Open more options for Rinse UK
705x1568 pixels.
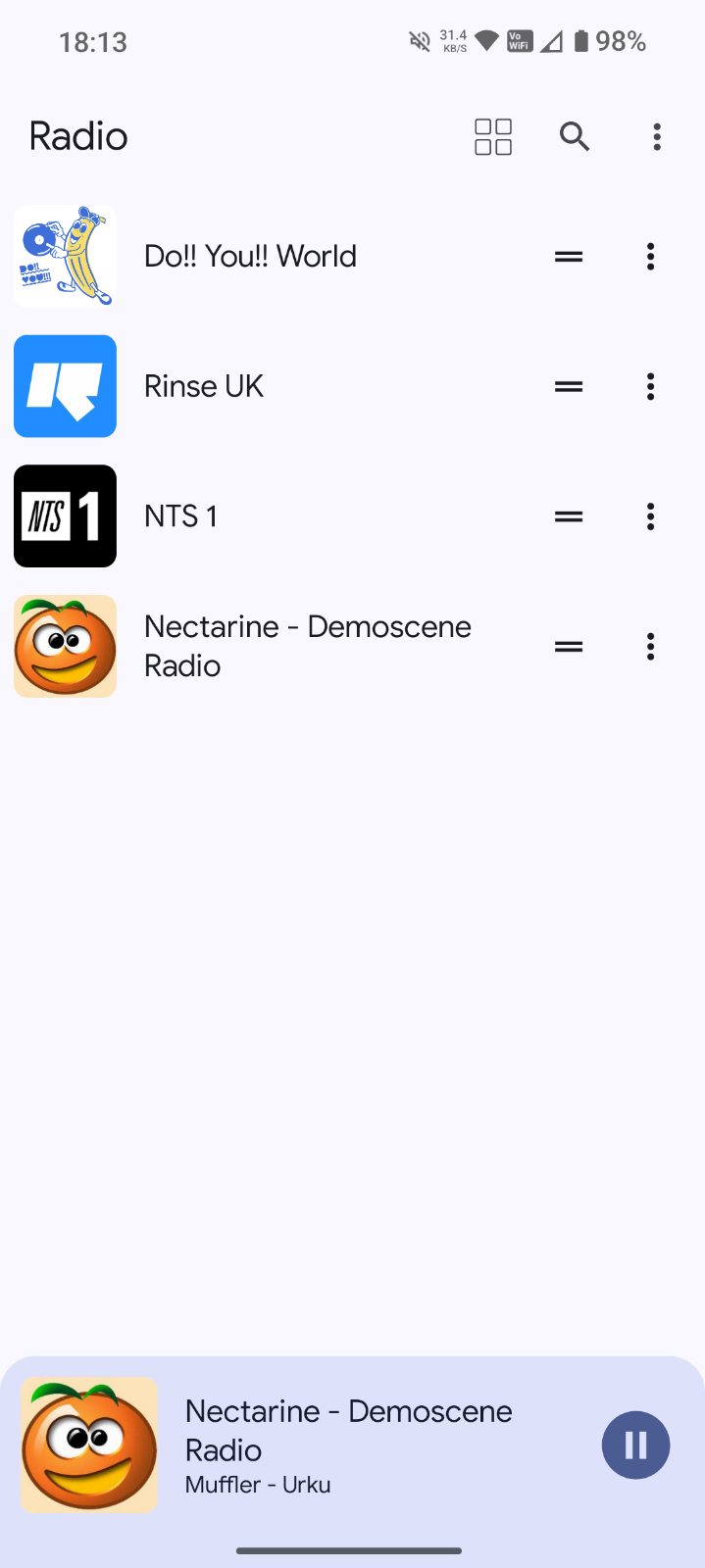click(x=650, y=387)
